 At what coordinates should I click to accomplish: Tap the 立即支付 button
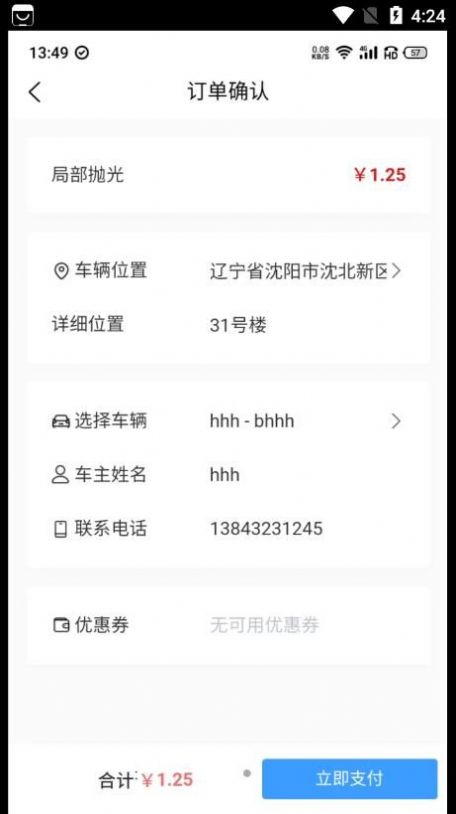click(350, 779)
